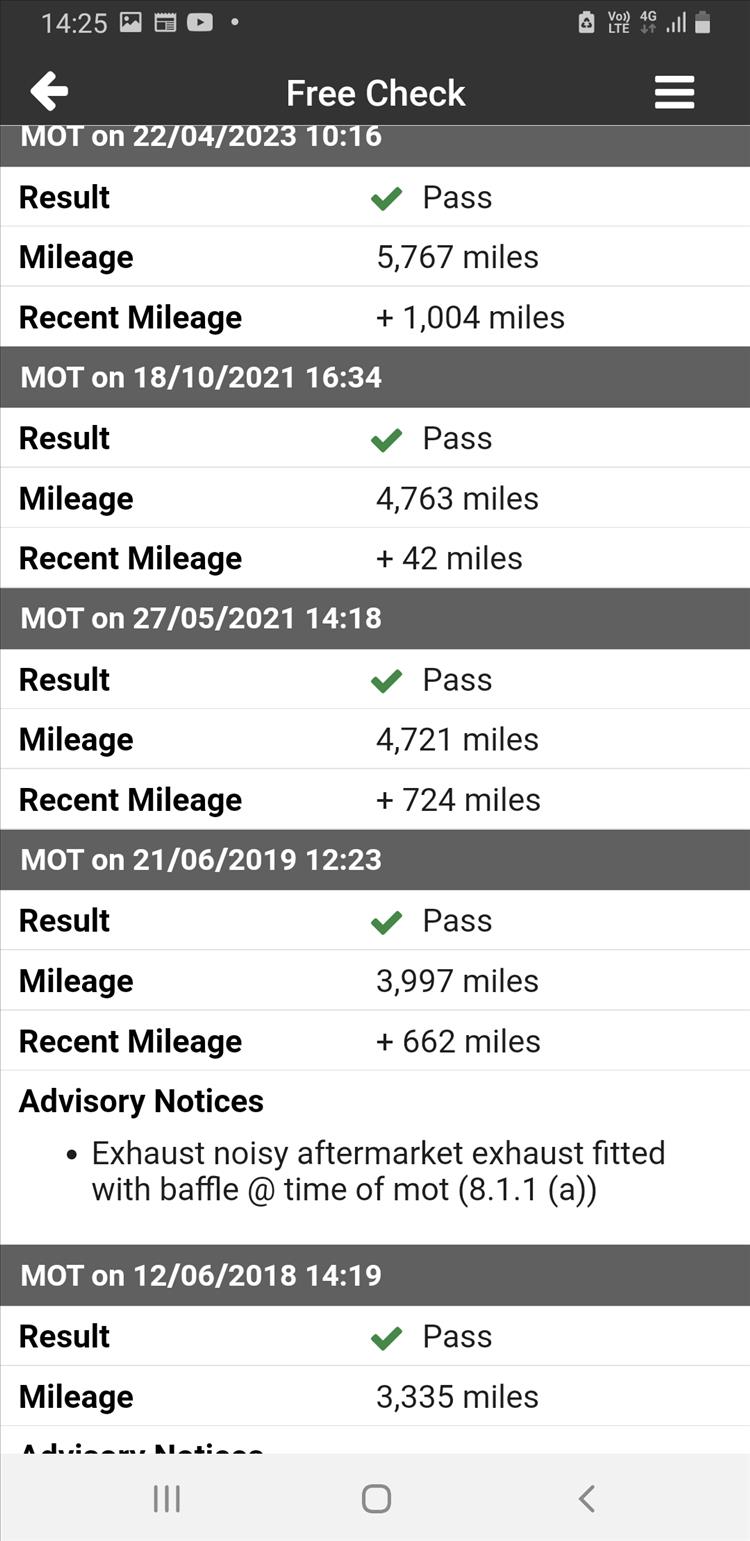The image size is (750, 1541).
Task: Go back using the header arrow
Action: tap(49, 92)
